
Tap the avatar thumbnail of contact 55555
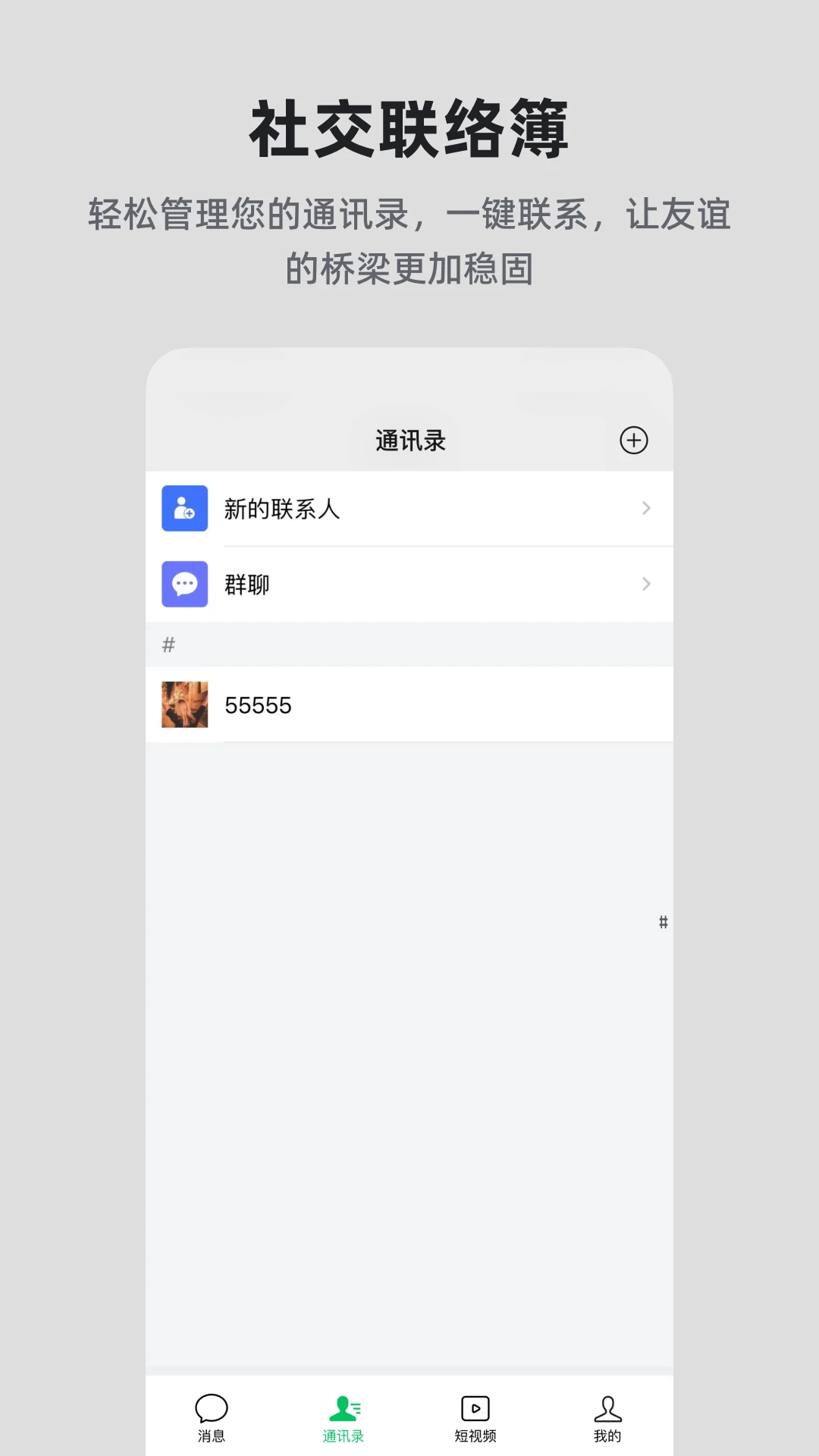[x=184, y=704]
